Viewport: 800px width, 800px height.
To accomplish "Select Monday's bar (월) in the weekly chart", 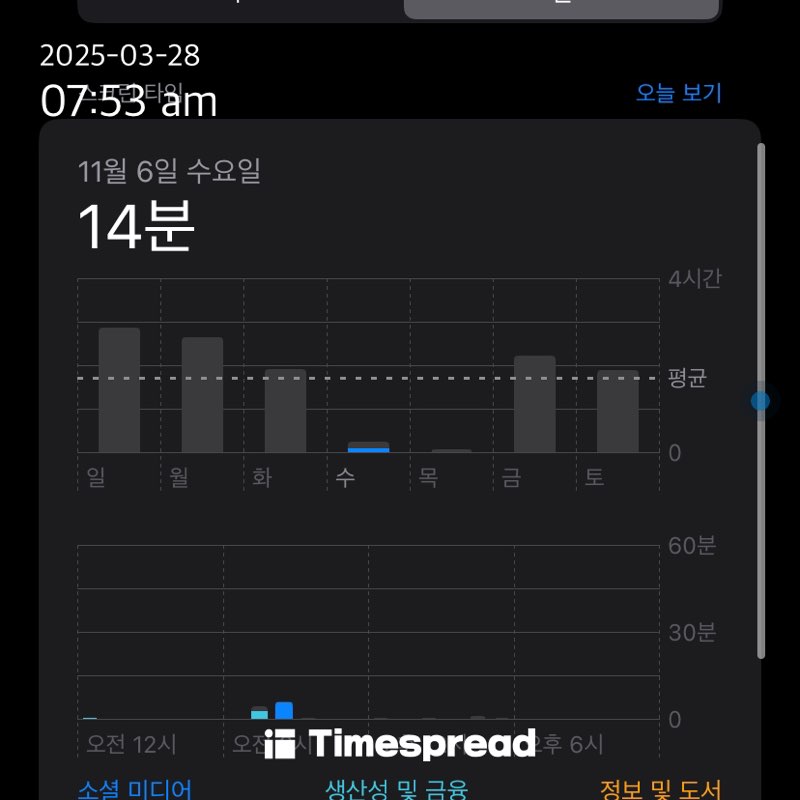I will click(202, 395).
